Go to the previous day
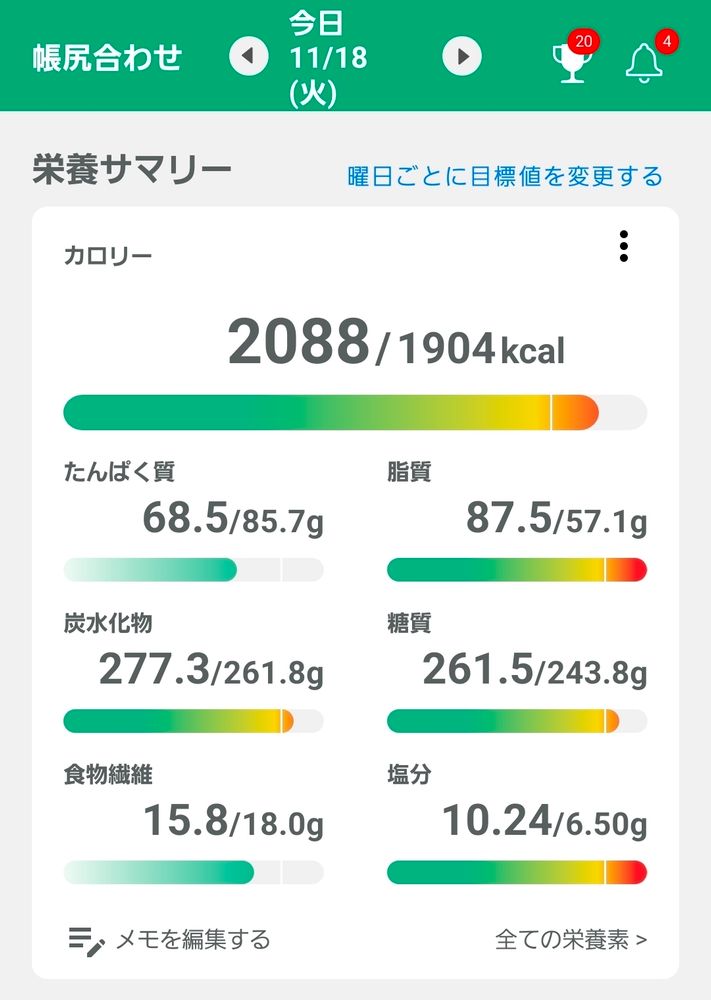The width and height of the screenshot is (711, 1000). pyautogui.click(x=249, y=56)
